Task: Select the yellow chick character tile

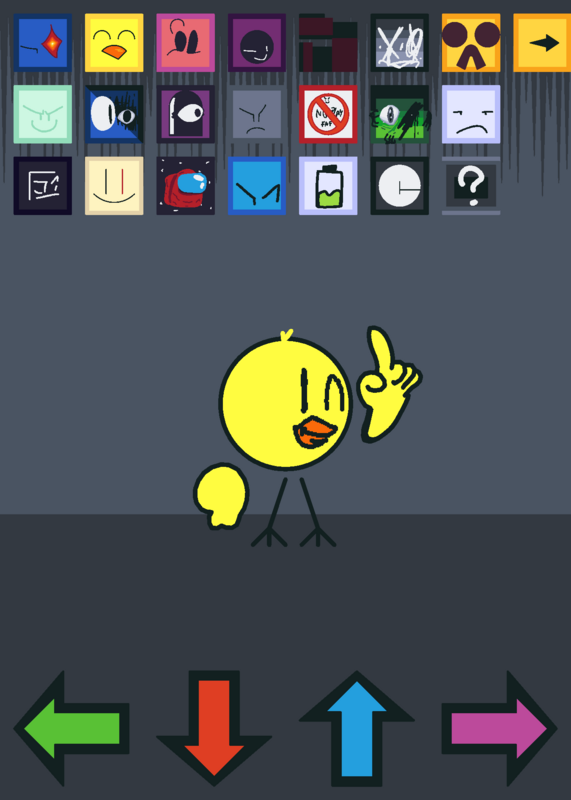Action: click(114, 43)
